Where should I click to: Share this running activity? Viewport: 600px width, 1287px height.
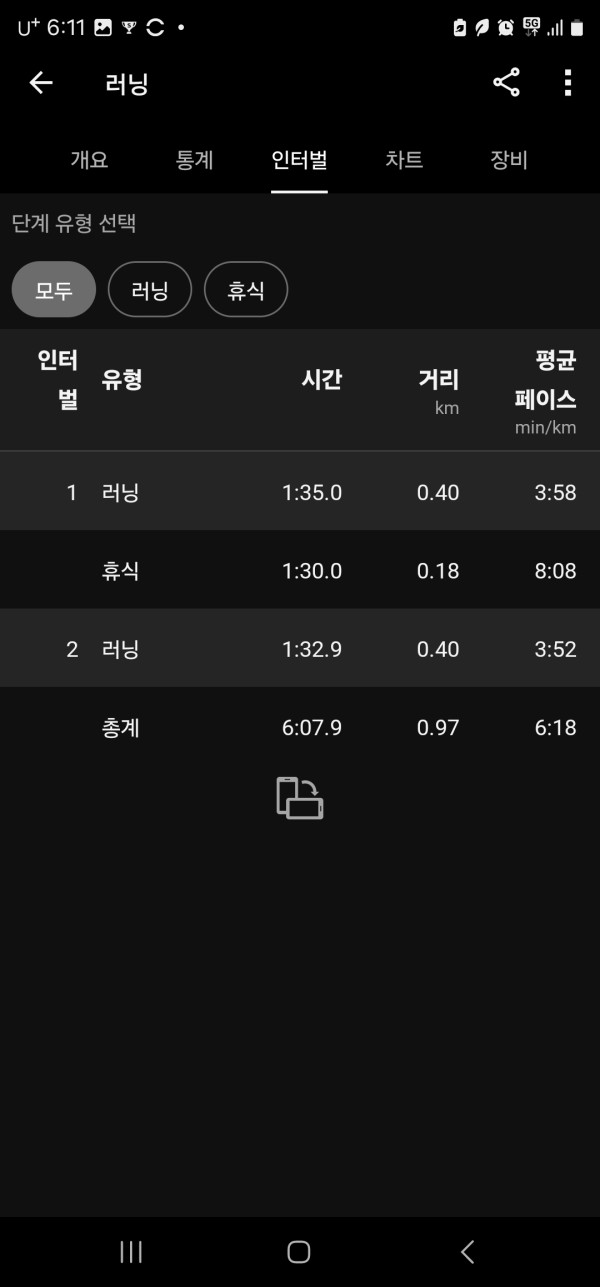pyautogui.click(x=507, y=83)
